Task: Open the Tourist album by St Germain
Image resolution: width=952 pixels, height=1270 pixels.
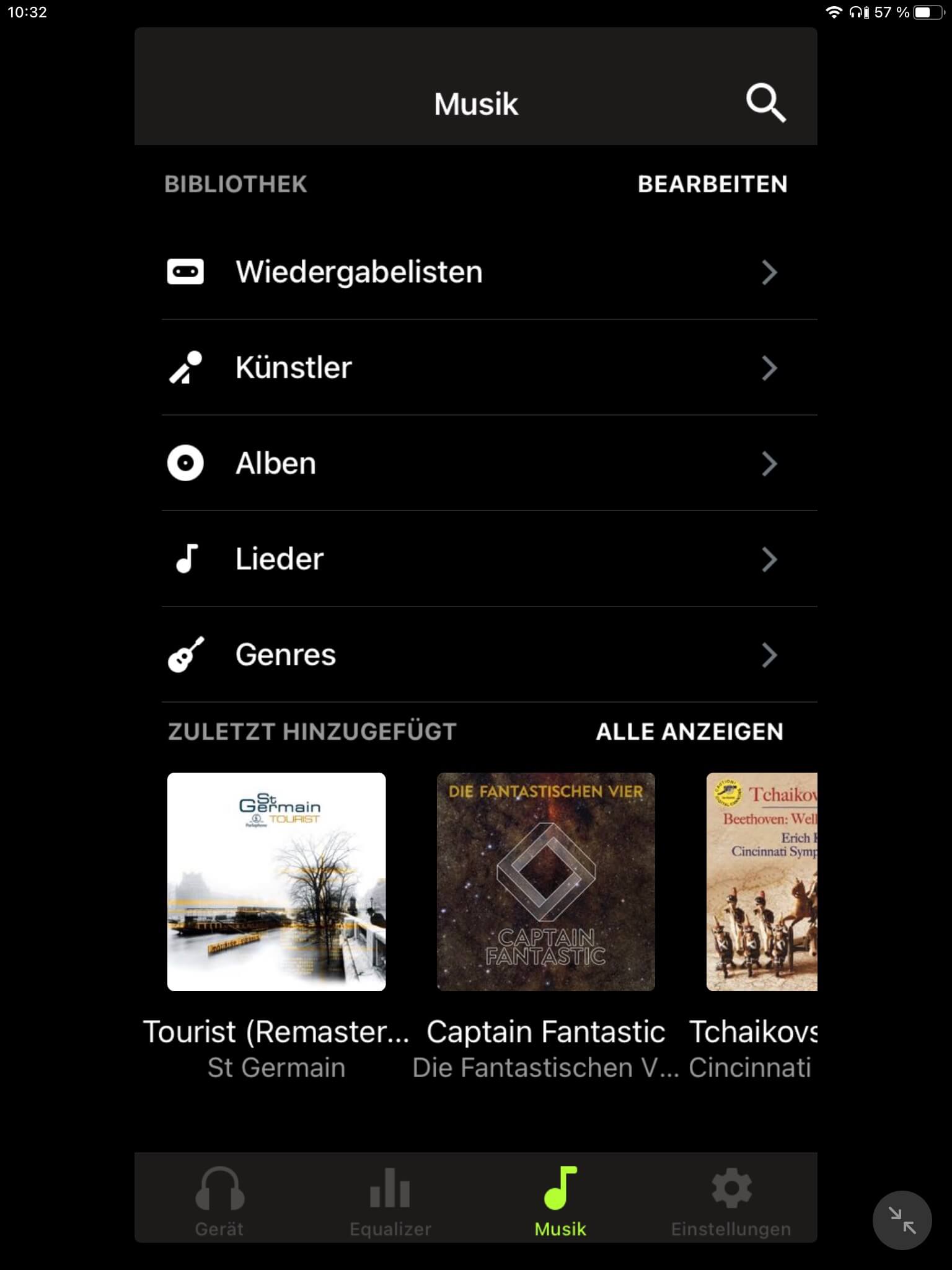Action: click(276, 881)
